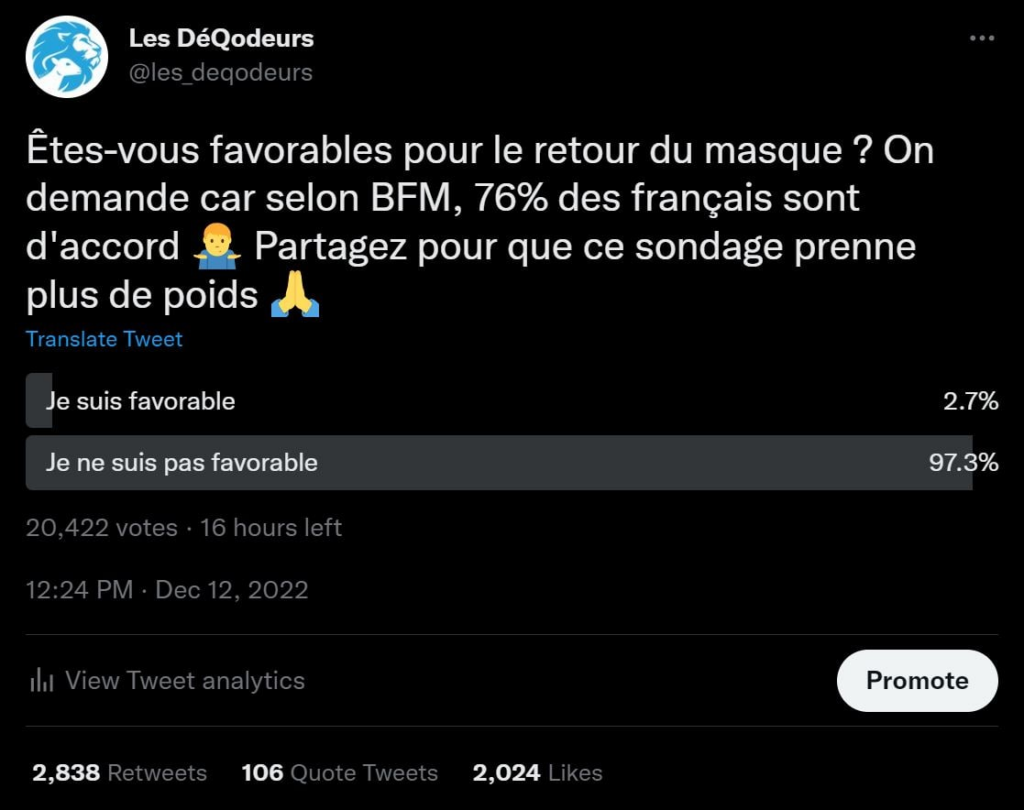The width and height of the screenshot is (1024, 810).
Task: Open Les DéQodeurs profile picture
Action: [x=66, y=56]
